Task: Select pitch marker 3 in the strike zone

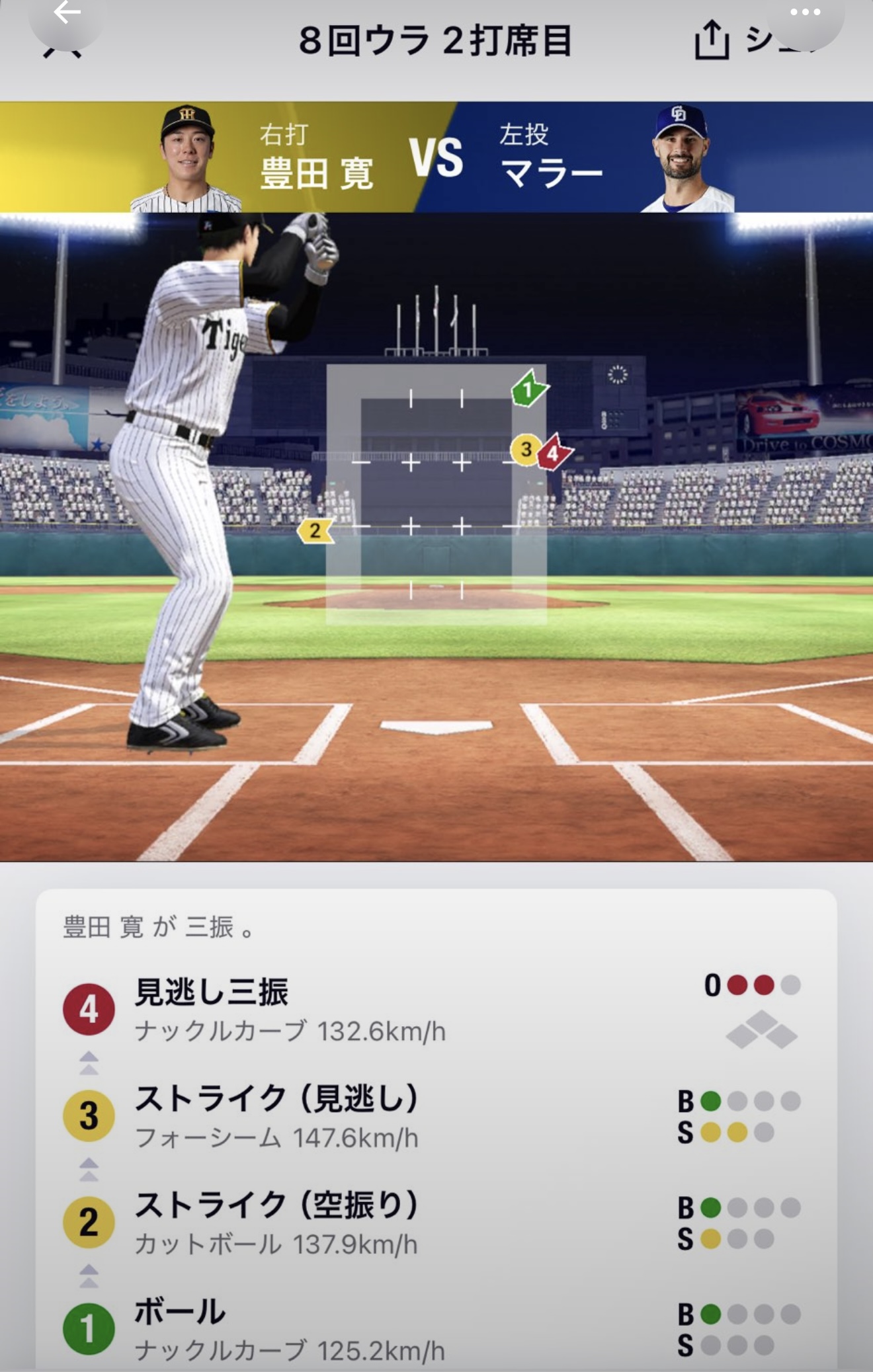Action: 526,450
